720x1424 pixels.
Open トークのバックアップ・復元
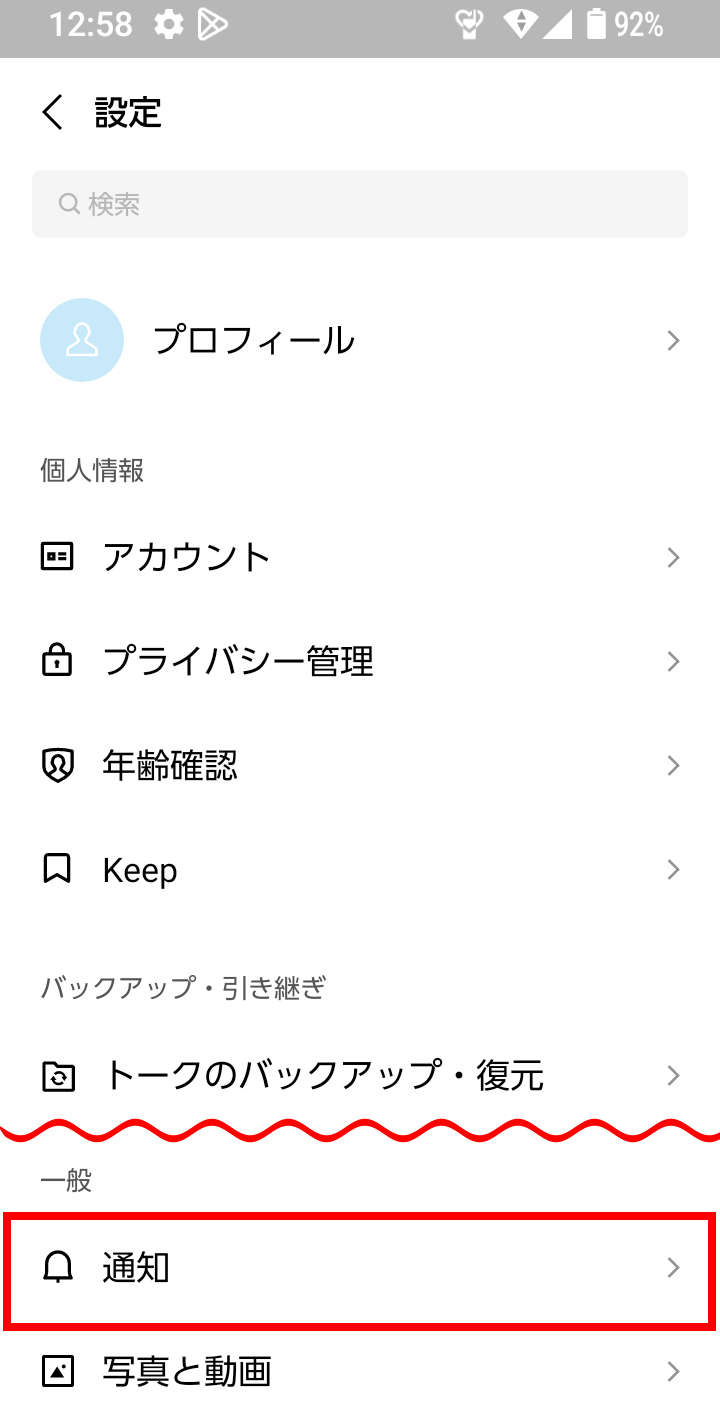pos(360,1076)
